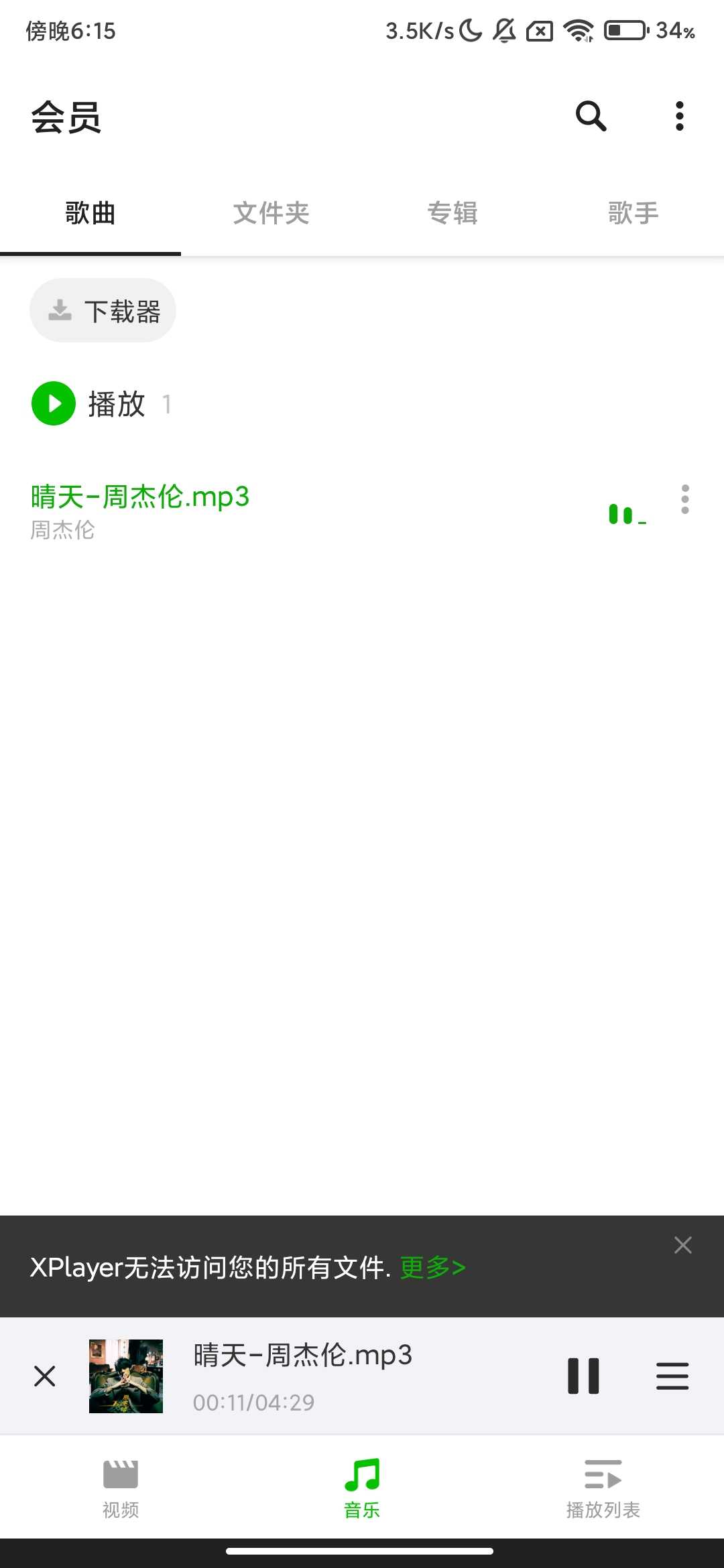
Task: Open the song options for 晴天-周杰伦.mp3
Action: (x=684, y=499)
